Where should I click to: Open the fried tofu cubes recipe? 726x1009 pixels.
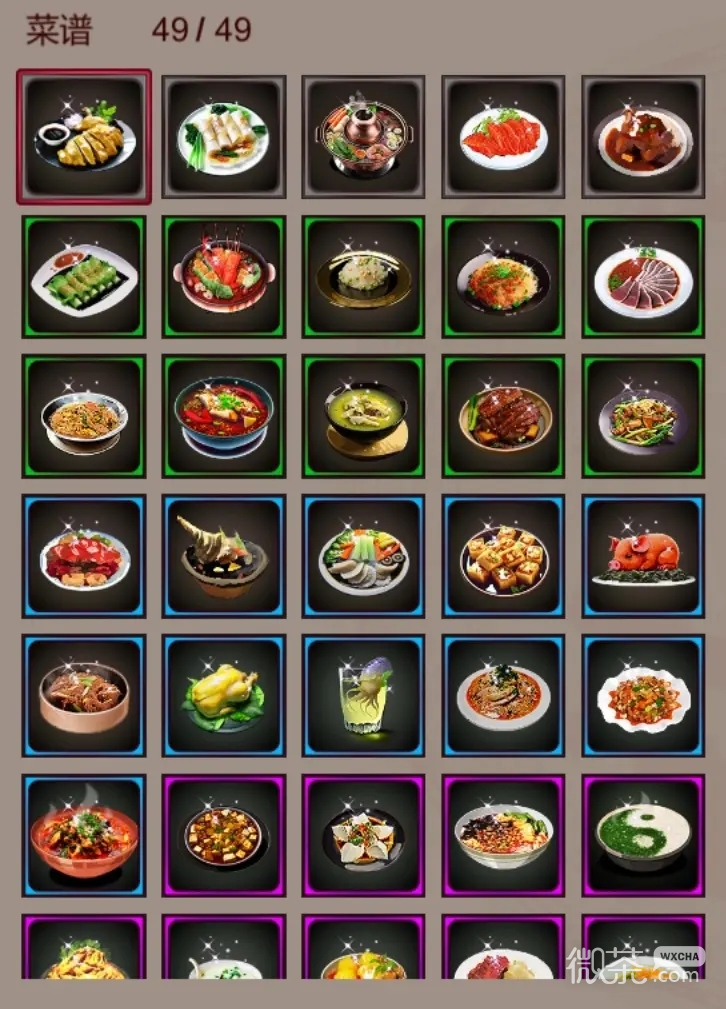tap(504, 556)
